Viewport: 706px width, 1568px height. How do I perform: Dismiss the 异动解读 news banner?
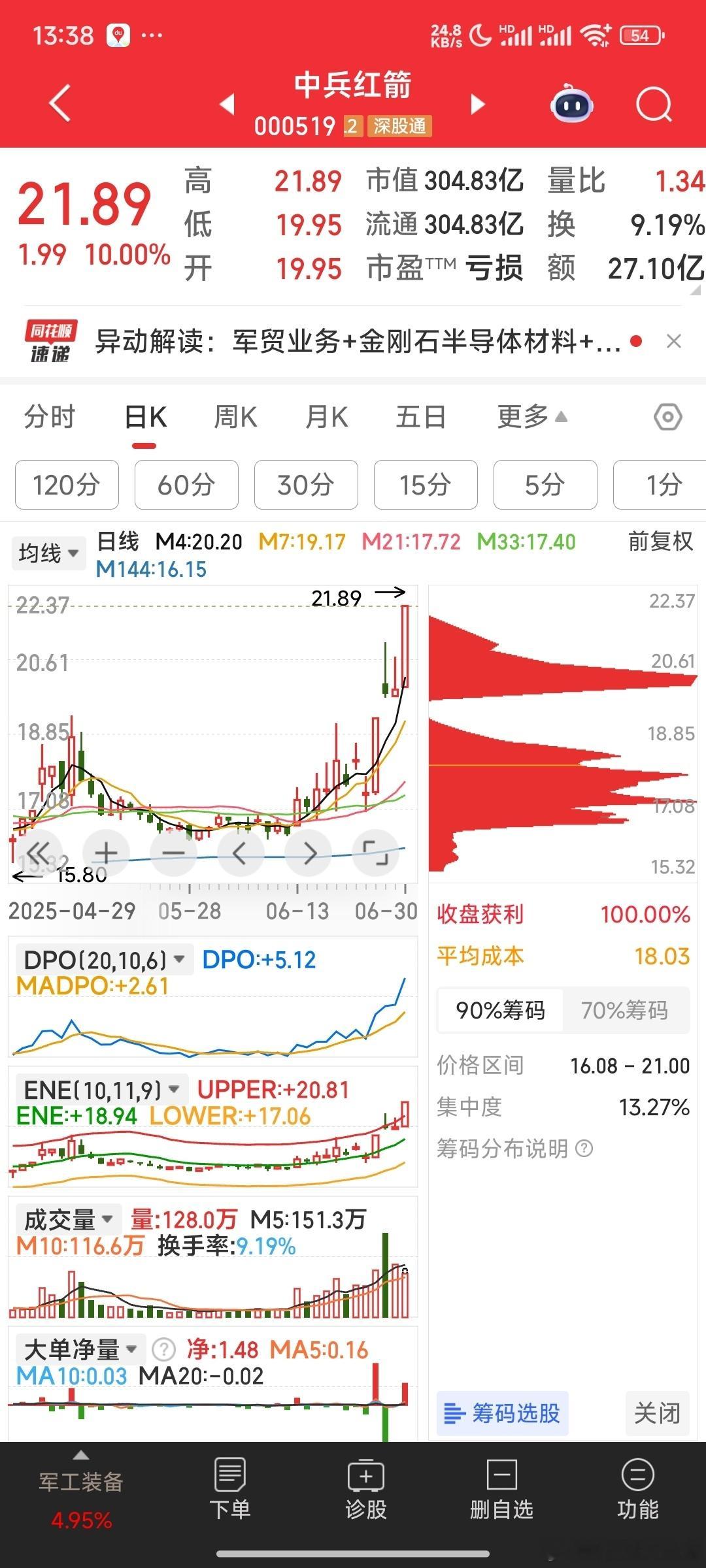pyautogui.click(x=674, y=341)
